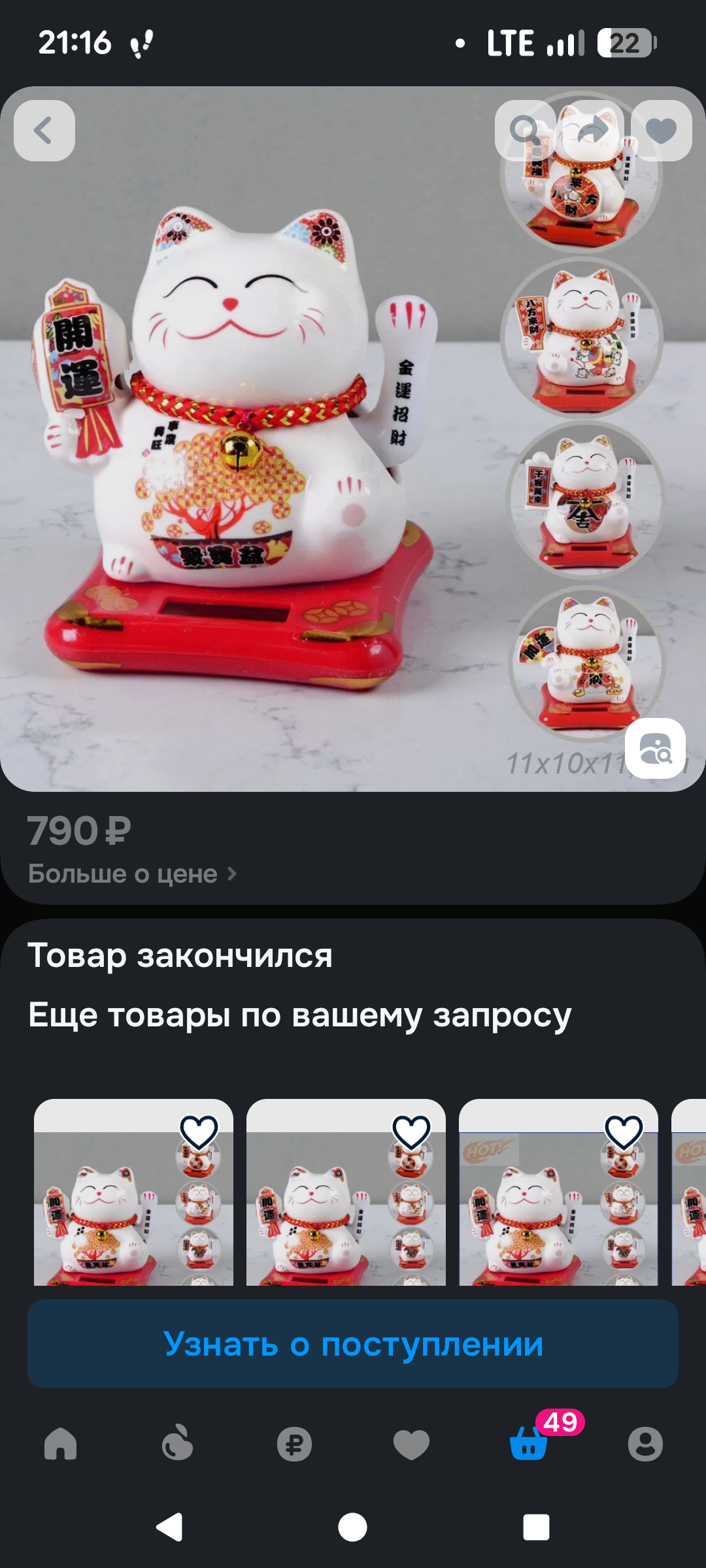This screenshot has height=1568, width=706.
Task: Go back using the top-left arrow
Action: (x=44, y=131)
